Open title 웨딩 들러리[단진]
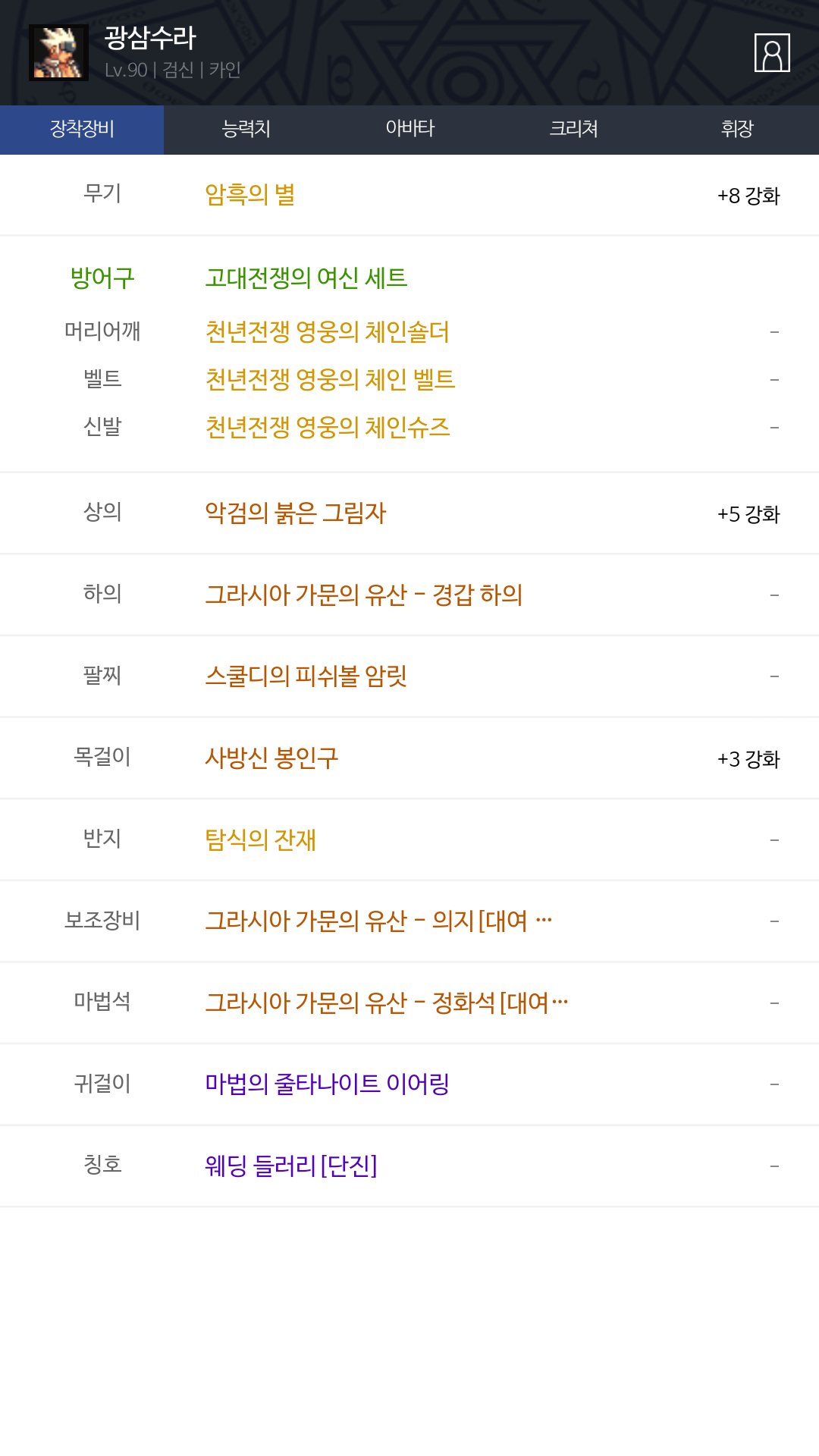 click(x=291, y=1166)
